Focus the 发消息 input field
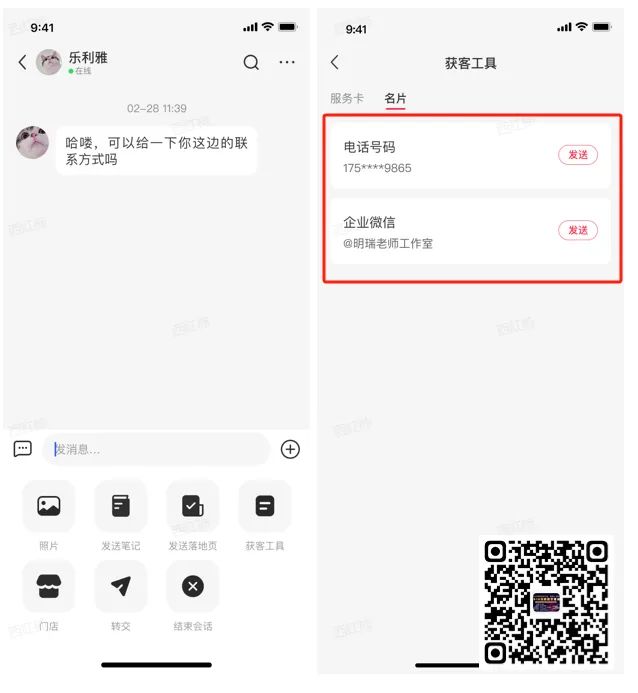Image resolution: width=638 pixels, height=693 pixels. [155, 449]
